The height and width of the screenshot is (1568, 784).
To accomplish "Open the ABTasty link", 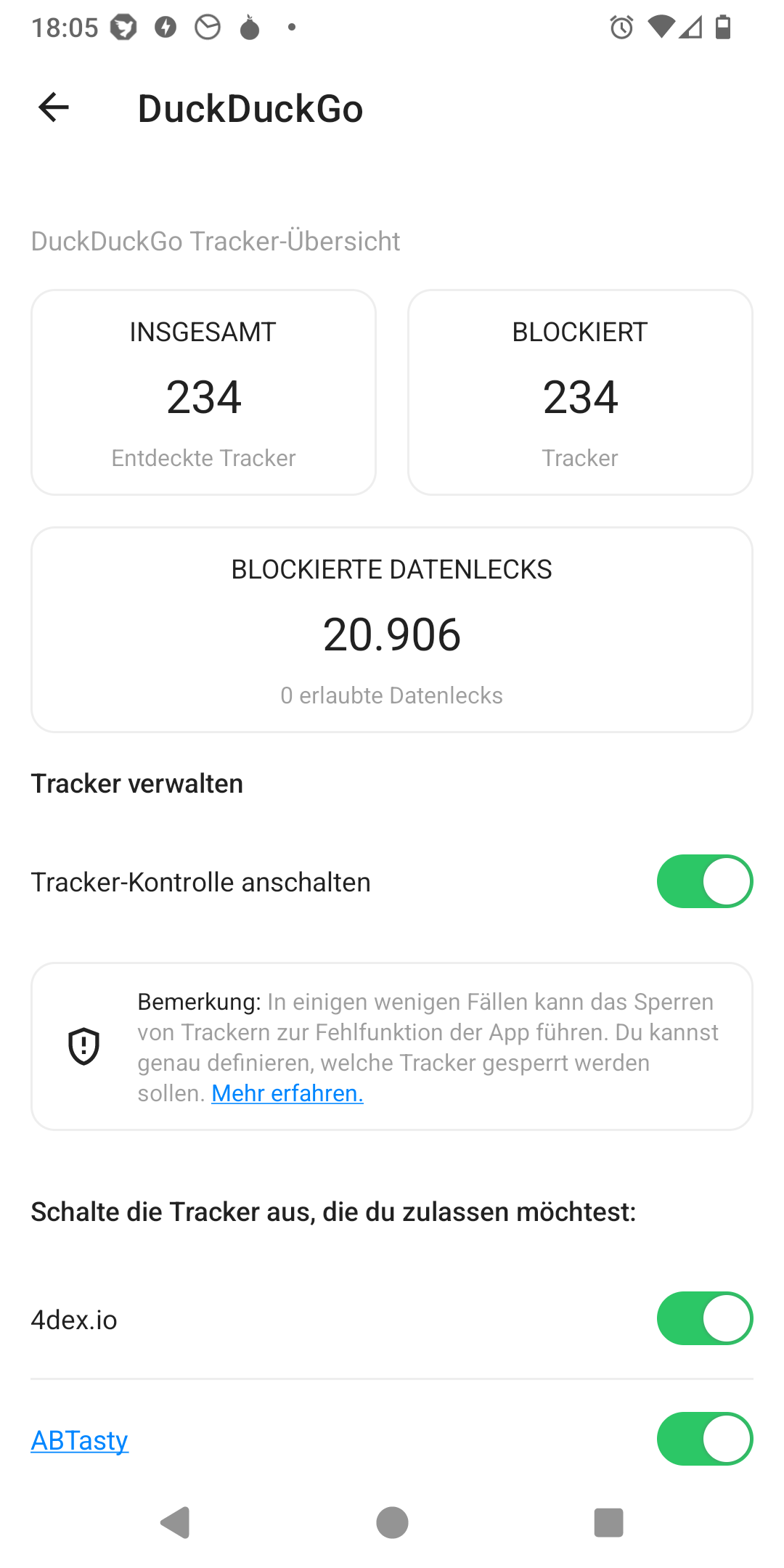I will 80,1440.
